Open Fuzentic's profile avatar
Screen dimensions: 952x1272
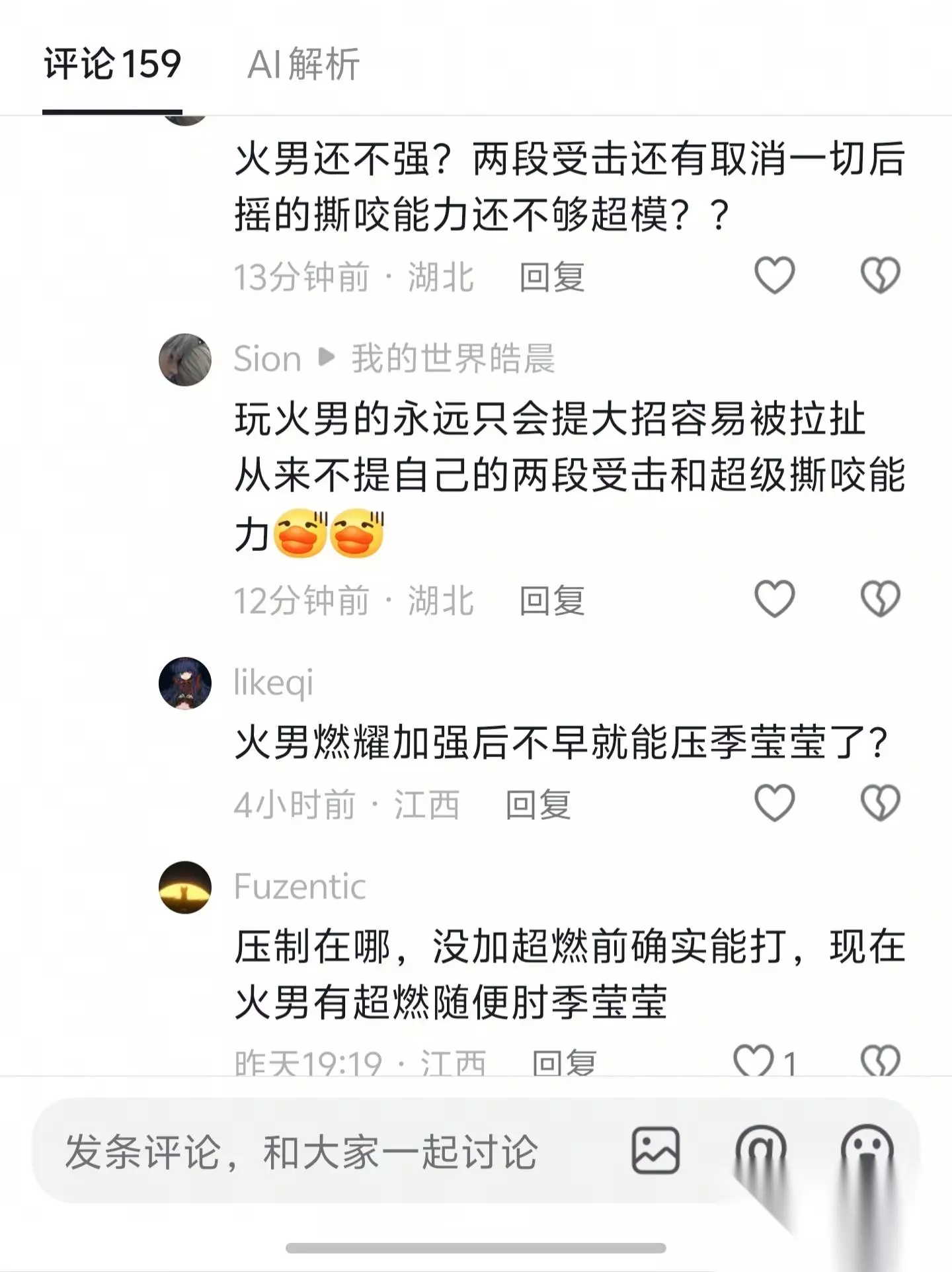(185, 887)
